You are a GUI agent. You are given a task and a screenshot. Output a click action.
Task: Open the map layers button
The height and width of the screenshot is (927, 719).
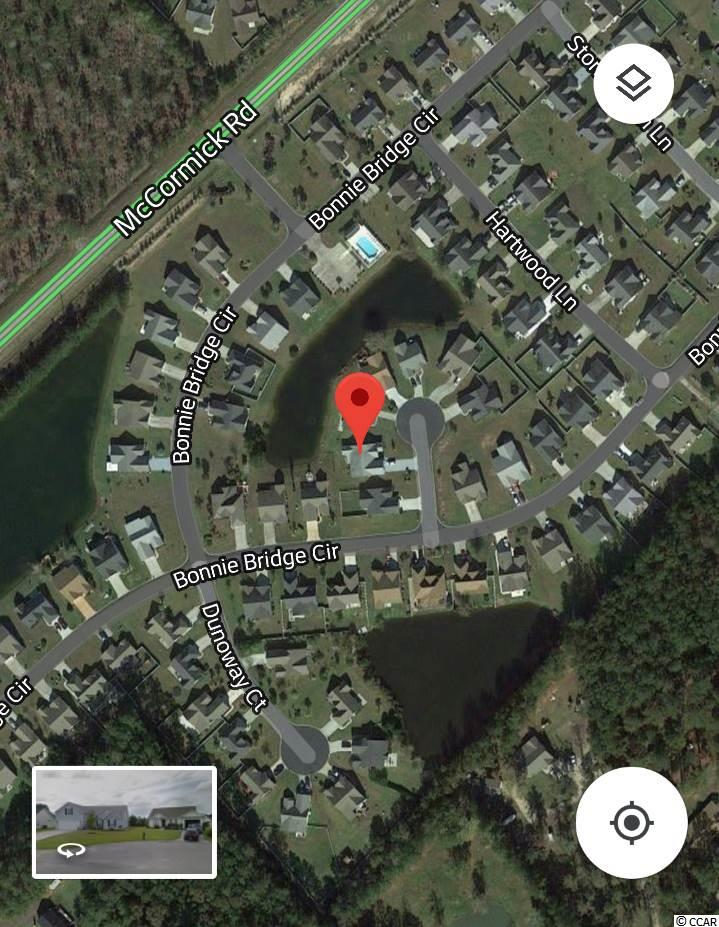pyautogui.click(x=633, y=85)
